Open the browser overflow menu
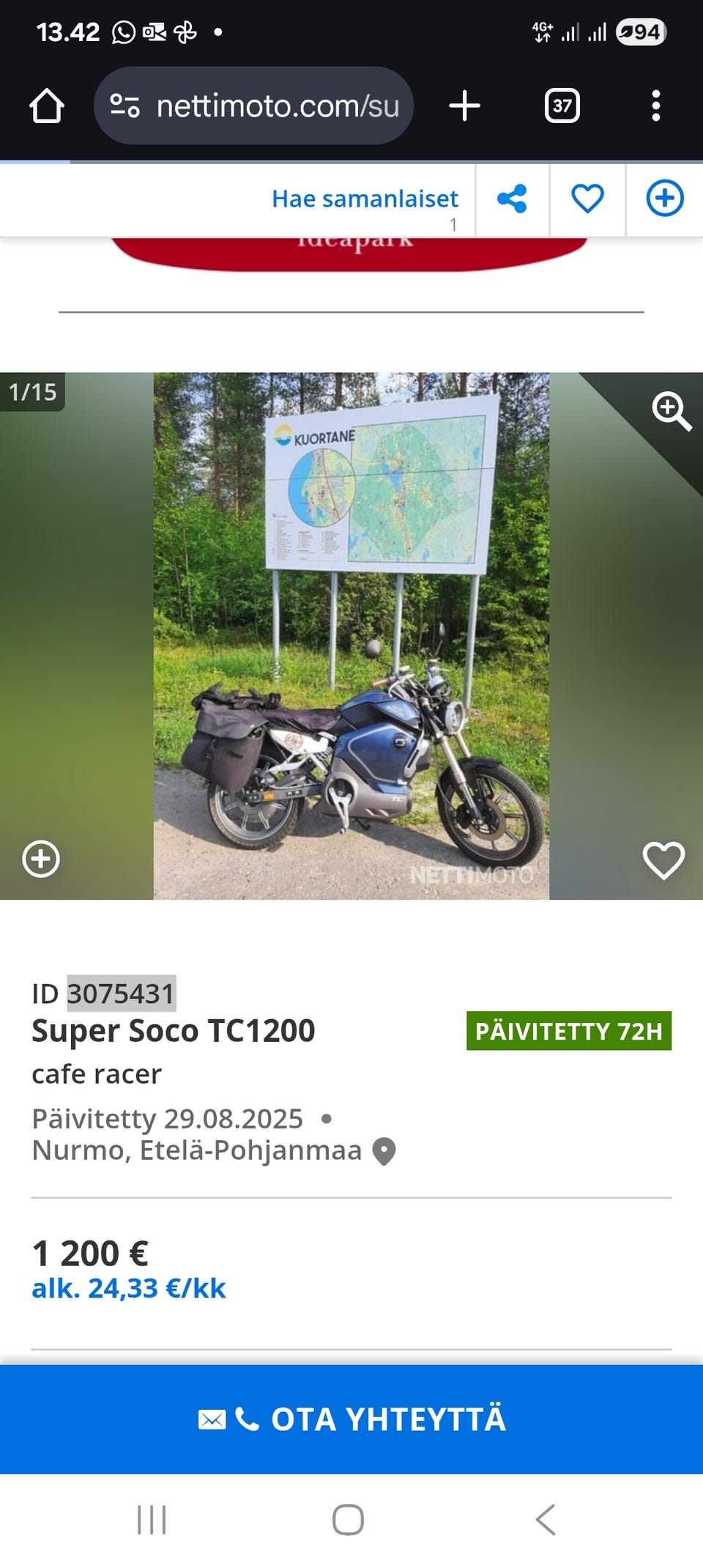 click(x=655, y=106)
